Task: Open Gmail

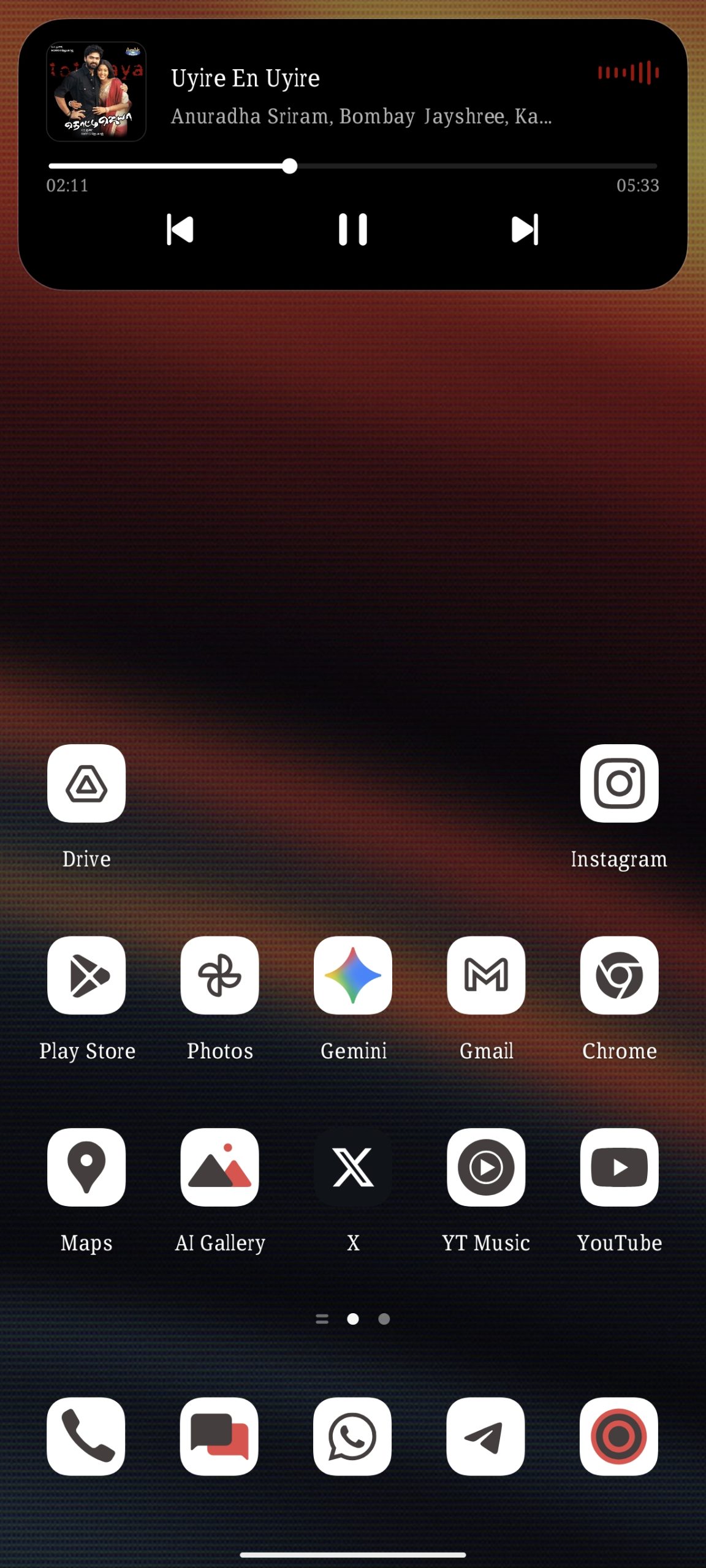Action: tap(486, 975)
